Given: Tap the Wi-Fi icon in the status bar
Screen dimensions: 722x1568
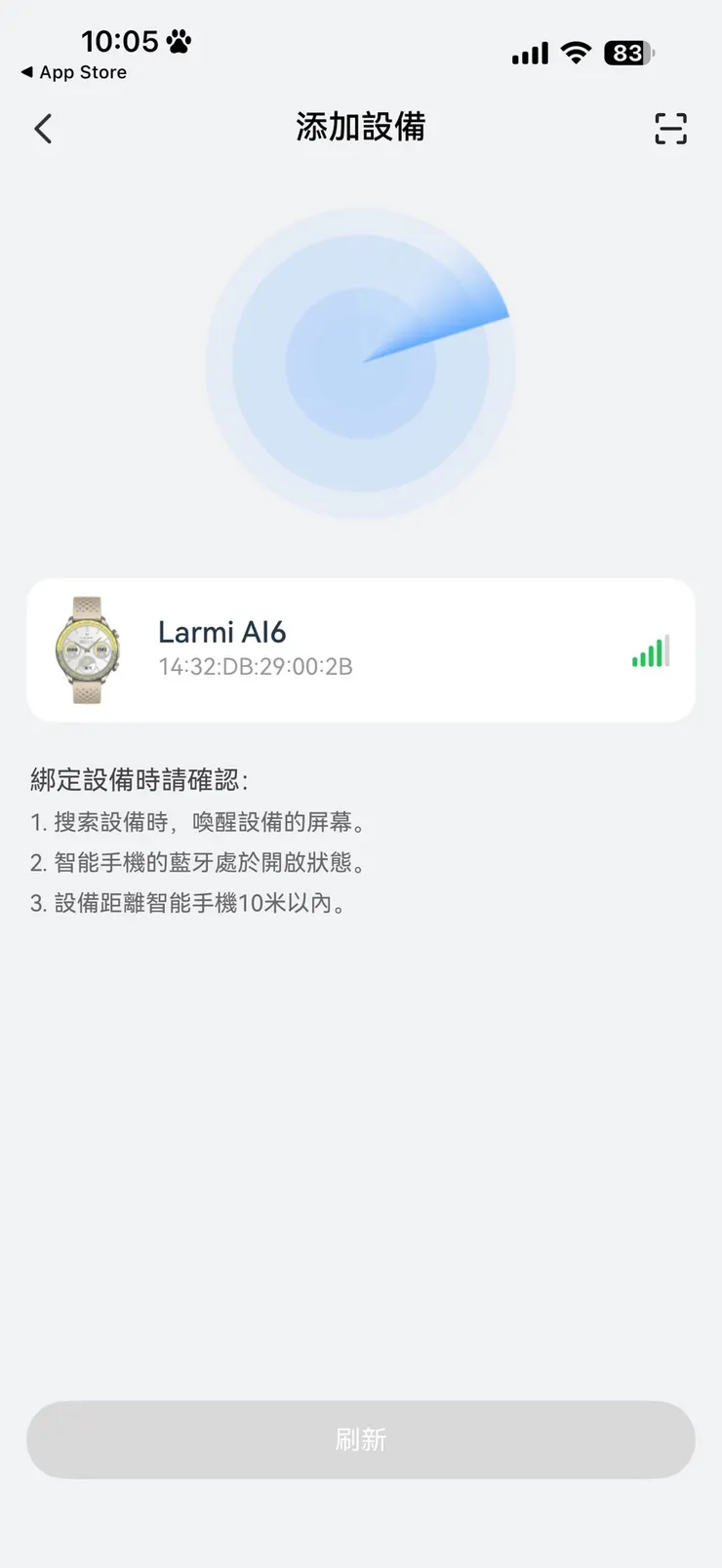Looking at the screenshot, I should 576,53.
